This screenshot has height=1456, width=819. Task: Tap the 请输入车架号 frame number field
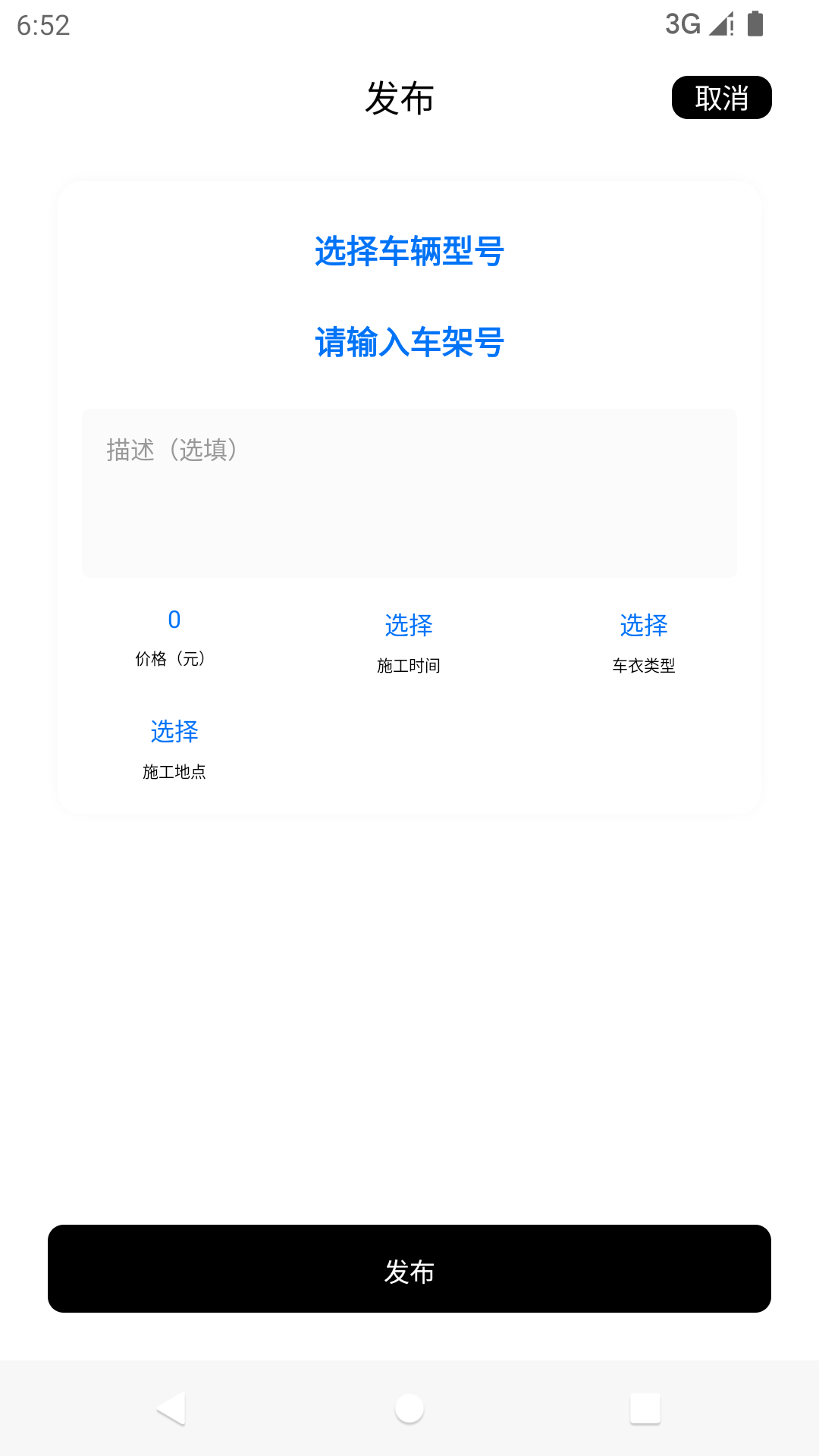pyautogui.click(x=409, y=341)
